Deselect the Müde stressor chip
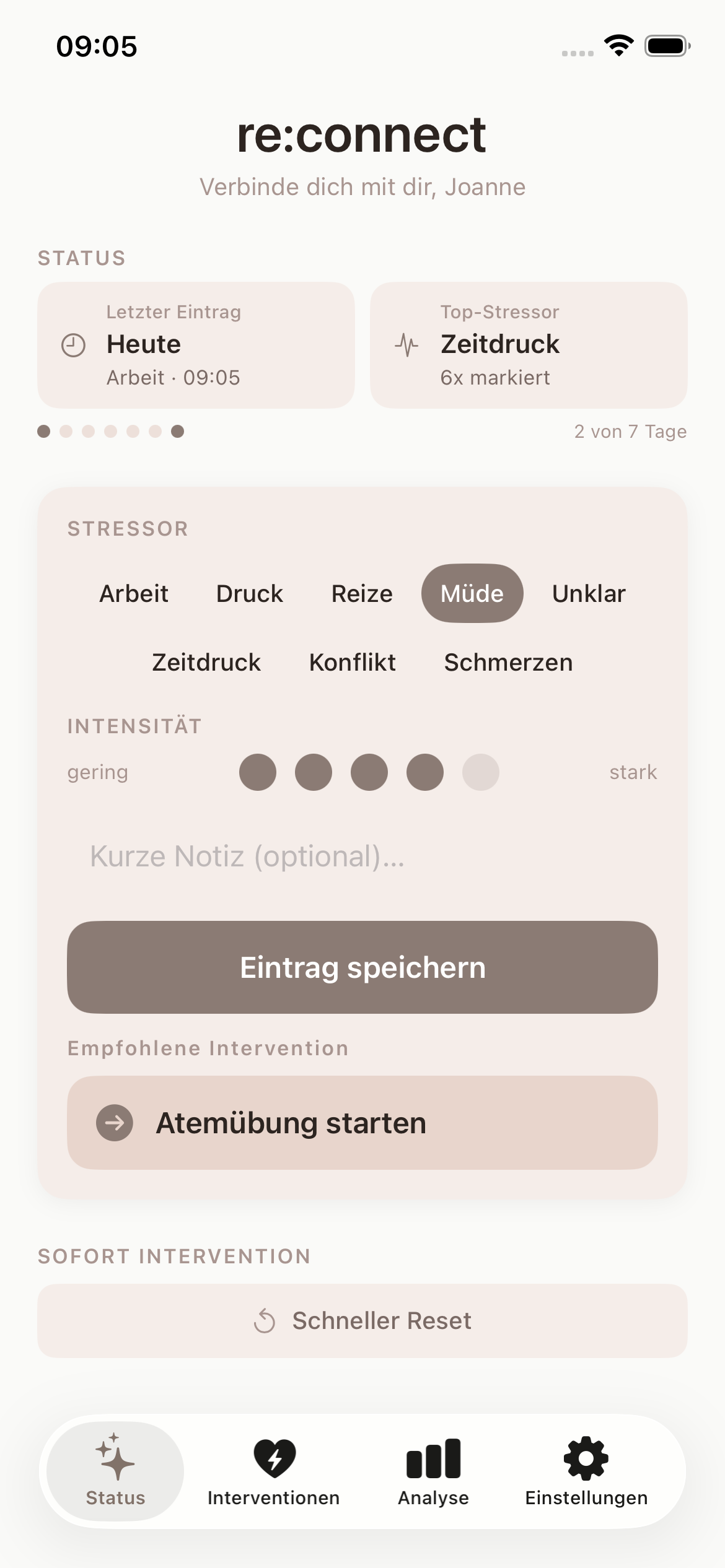This screenshot has width=725, height=1568. click(472, 593)
